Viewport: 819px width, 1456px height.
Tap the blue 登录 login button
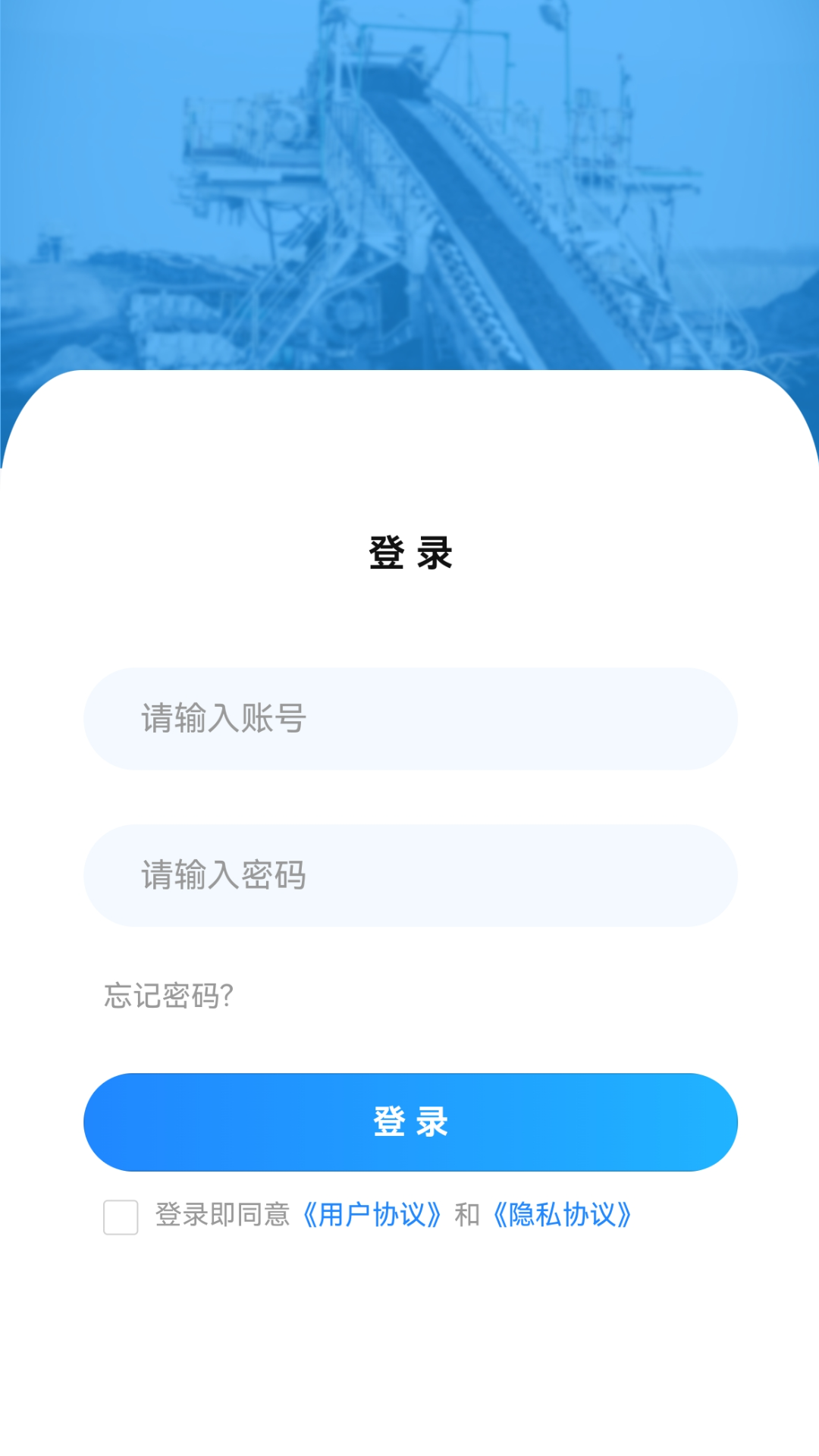409,1122
